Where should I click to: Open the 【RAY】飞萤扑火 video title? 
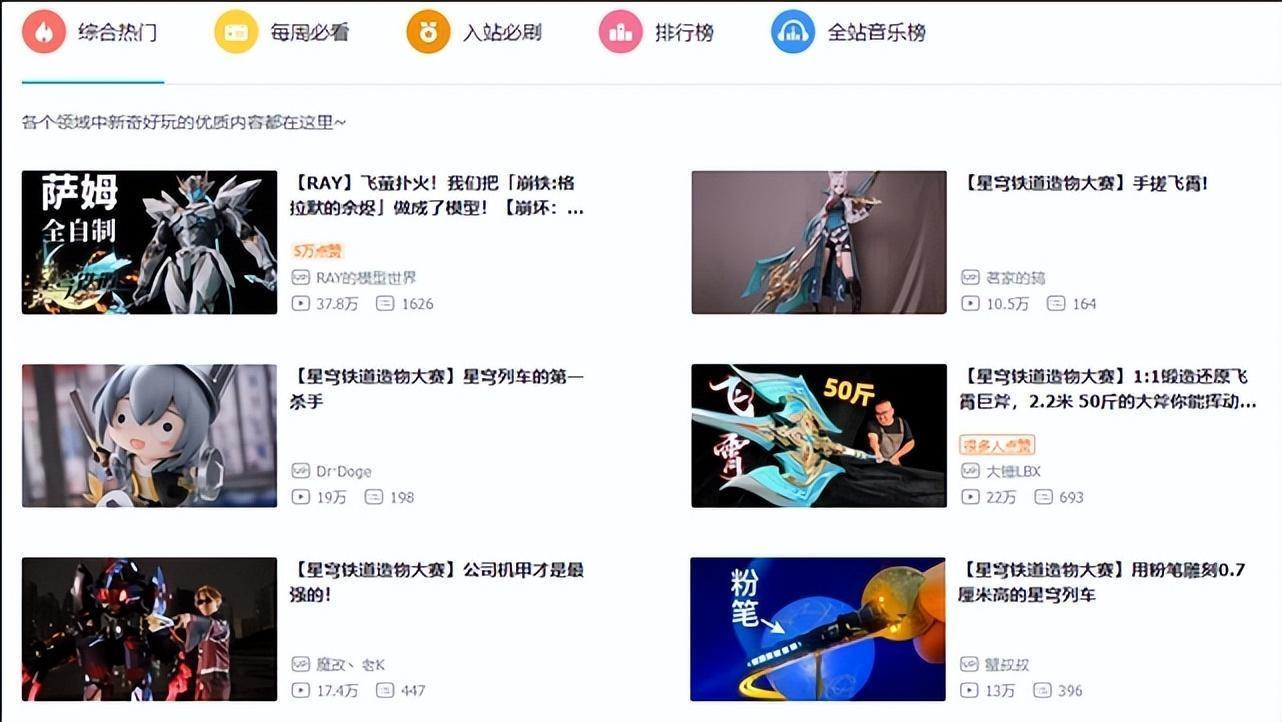[x=438, y=196]
